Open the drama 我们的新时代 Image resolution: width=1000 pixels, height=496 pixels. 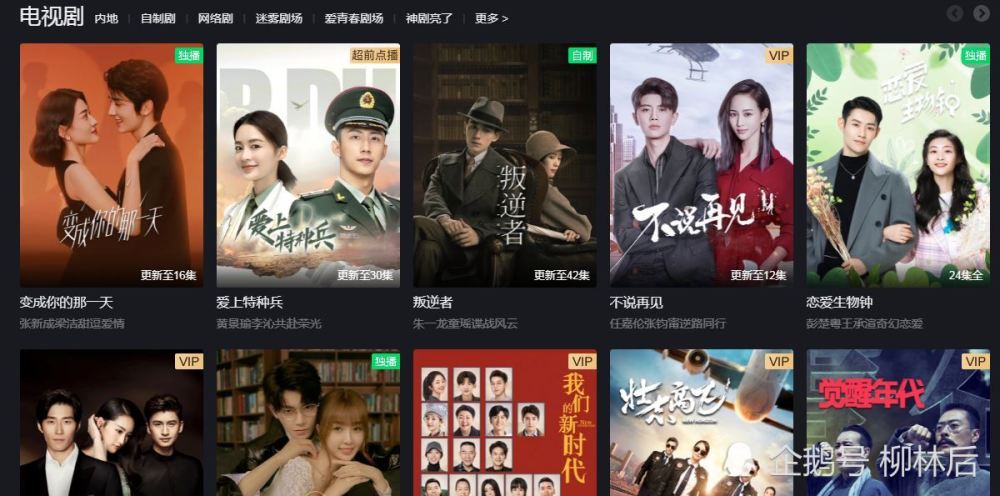pos(505,422)
